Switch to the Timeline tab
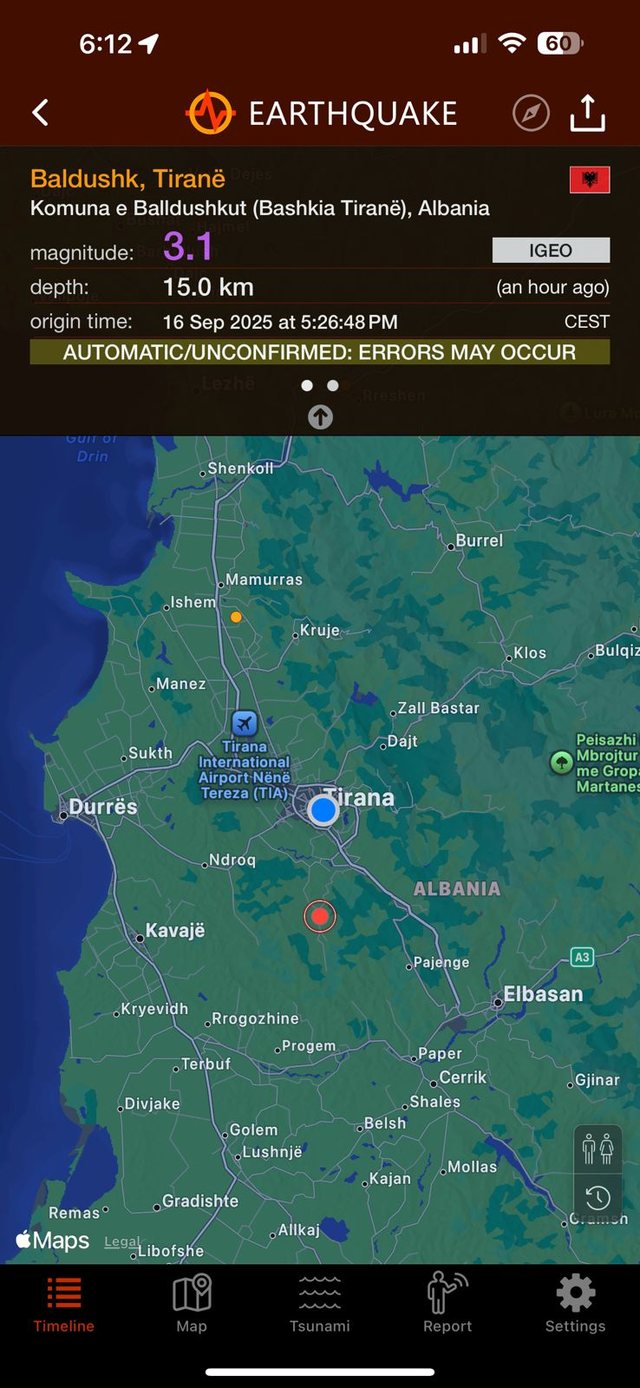 64,1304
